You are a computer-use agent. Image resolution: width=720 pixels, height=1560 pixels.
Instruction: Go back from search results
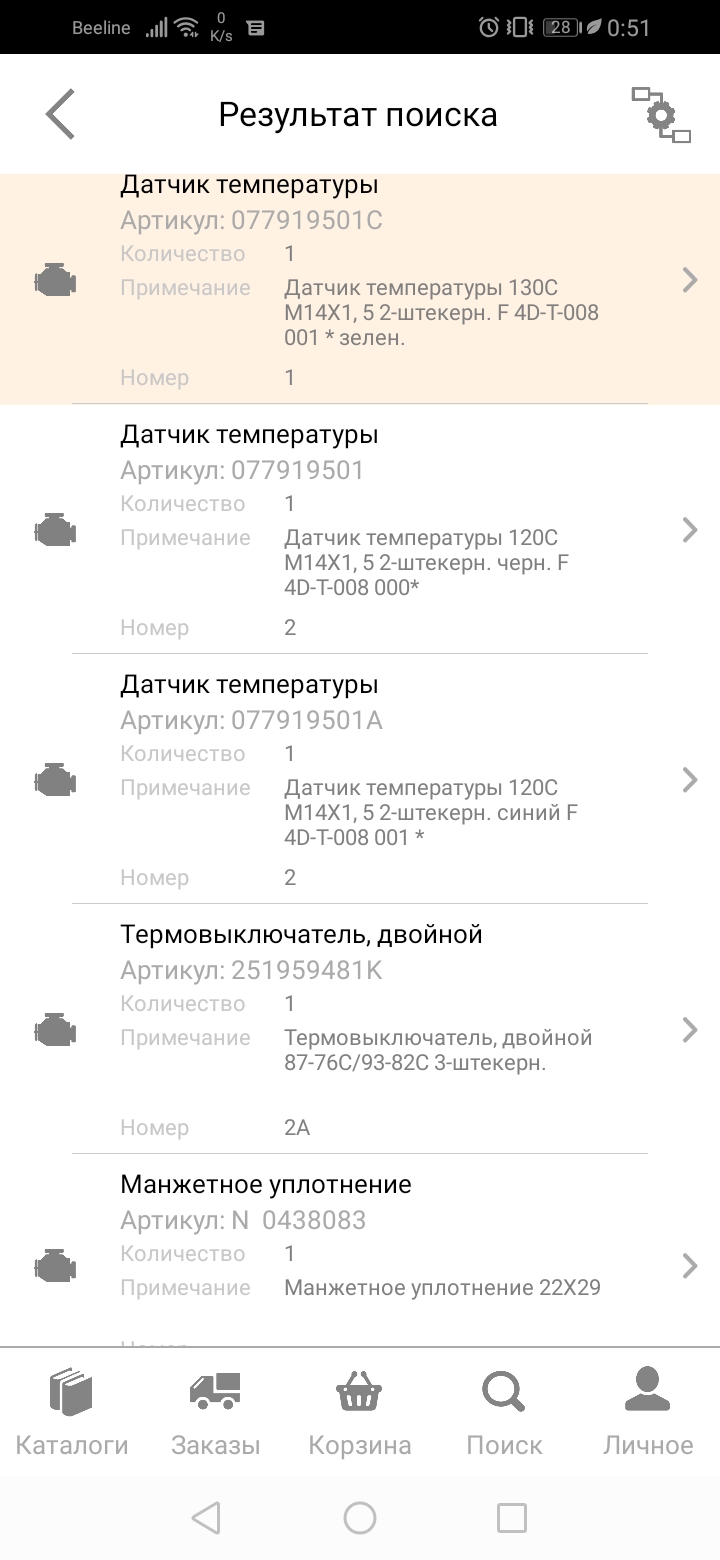point(60,114)
